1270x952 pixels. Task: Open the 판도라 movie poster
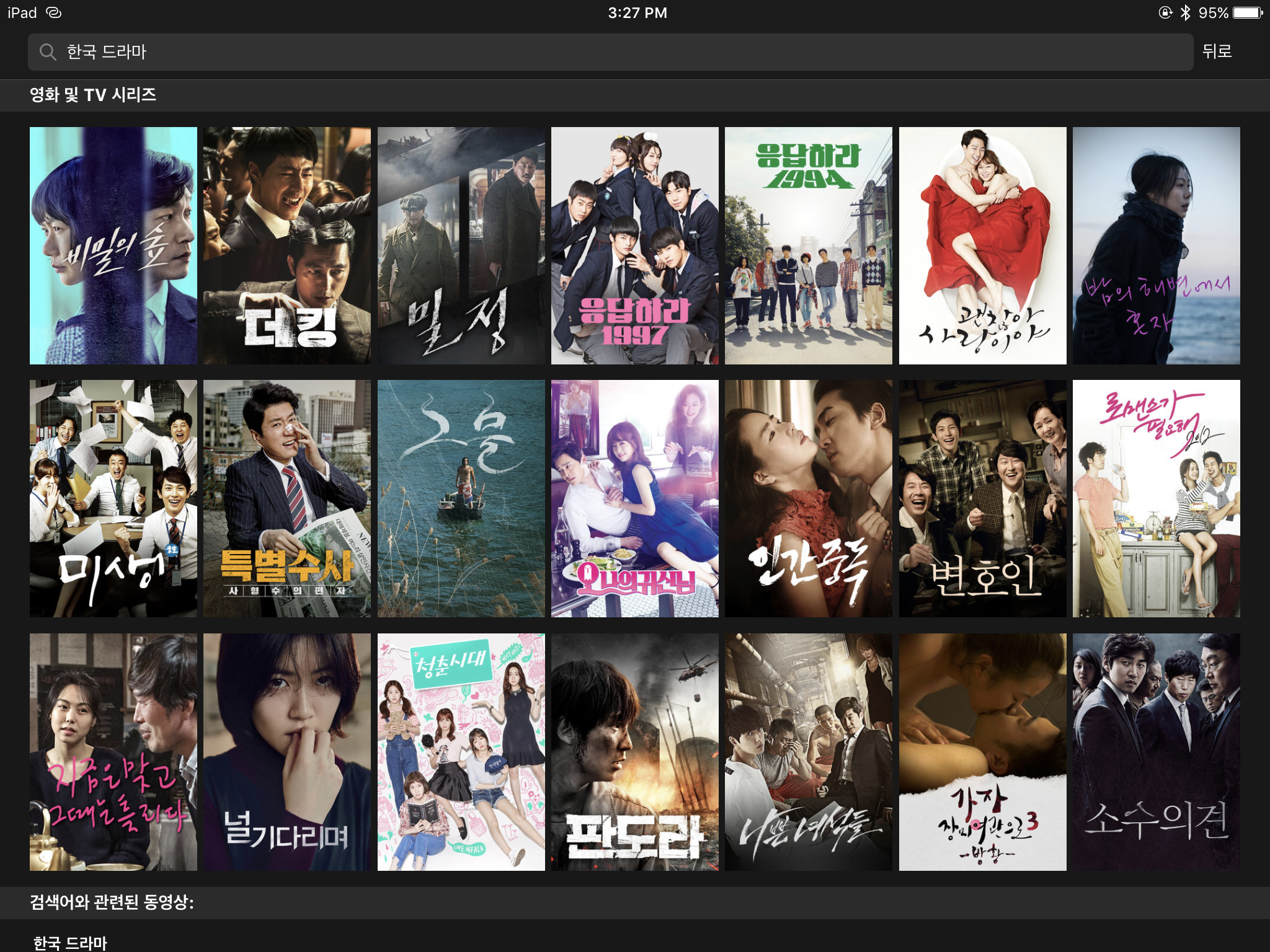[x=634, y=751]
